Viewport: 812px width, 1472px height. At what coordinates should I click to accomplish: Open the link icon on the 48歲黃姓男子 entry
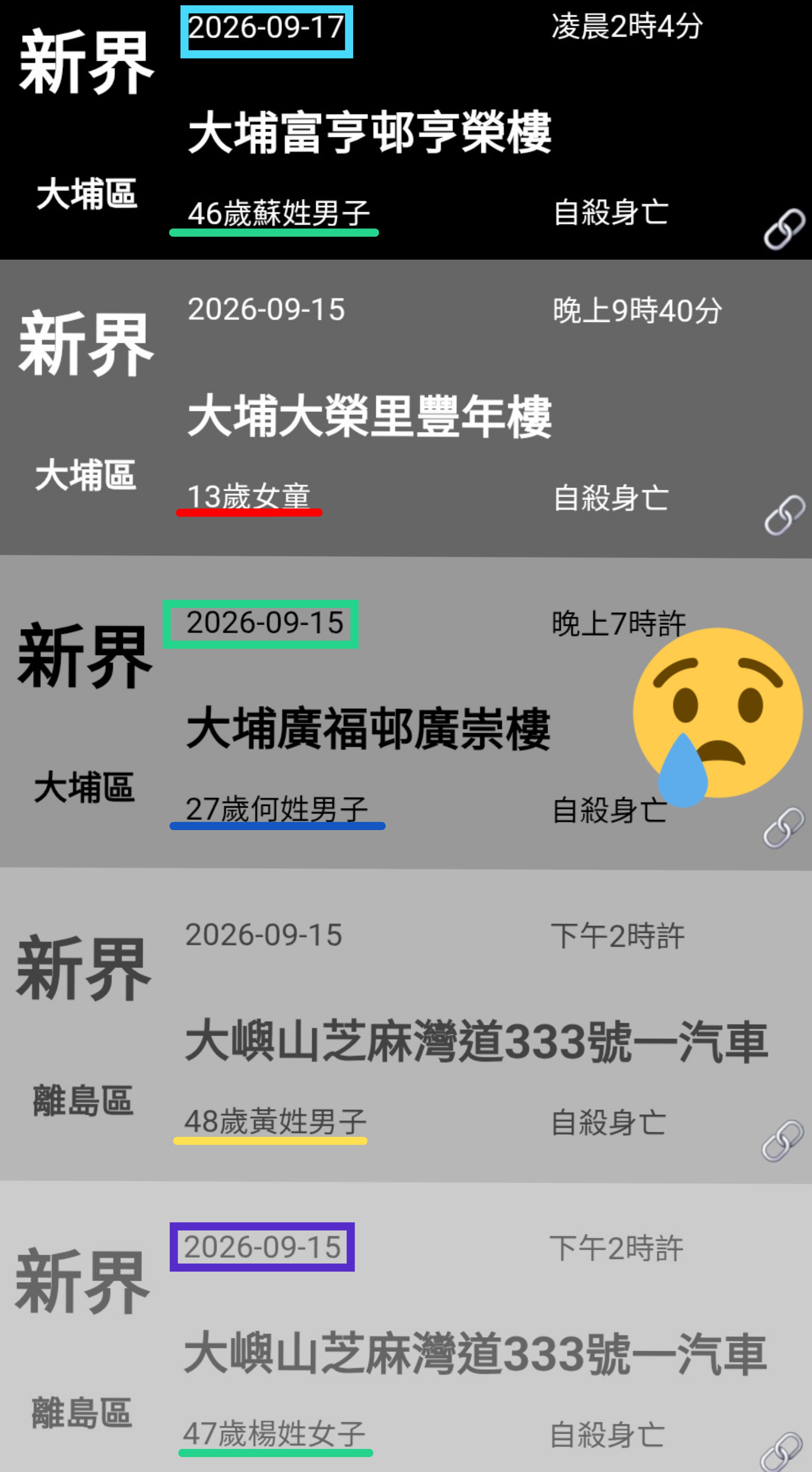pos(782,1141)
